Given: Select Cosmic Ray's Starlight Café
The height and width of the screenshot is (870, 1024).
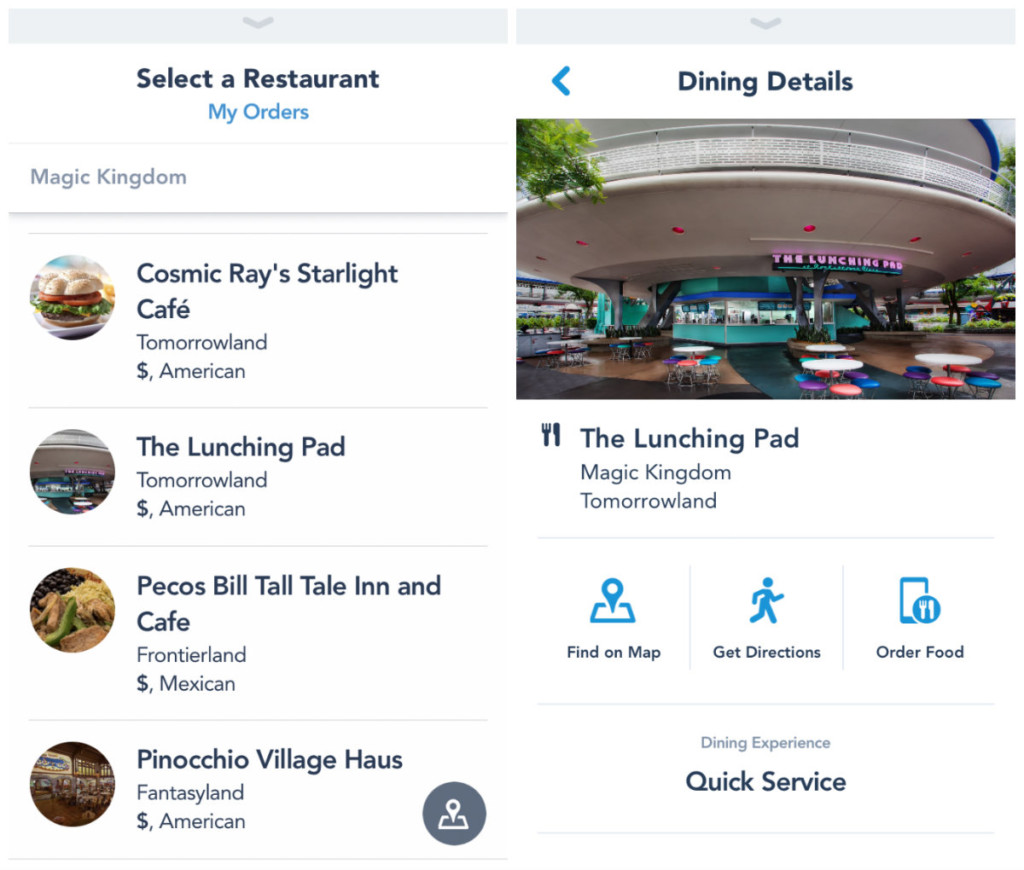Looking at the screenshot, I should coord(266,320).
